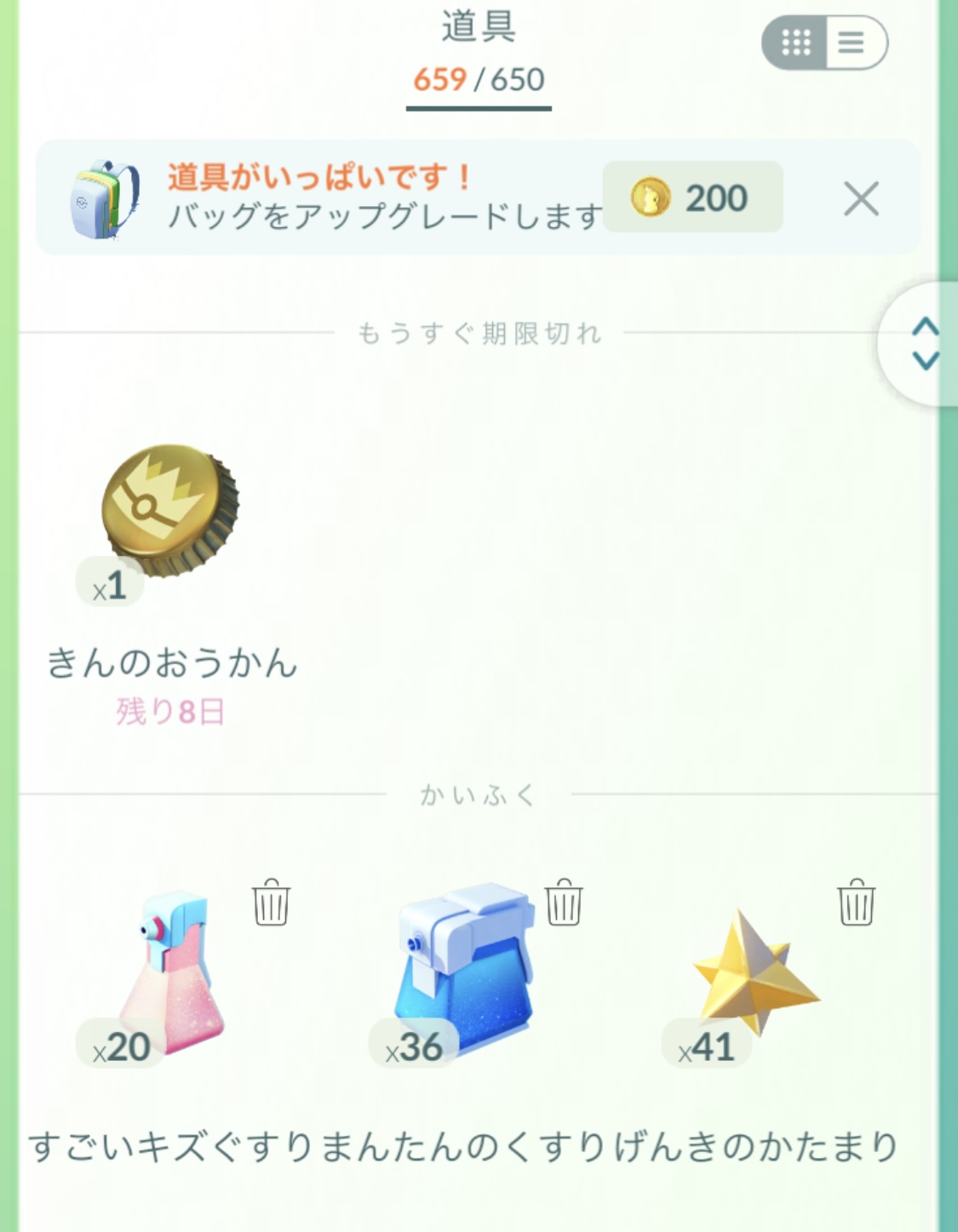Switch to grid view layout
Viewport: 958px width, 1232px height.
(795, 43)
